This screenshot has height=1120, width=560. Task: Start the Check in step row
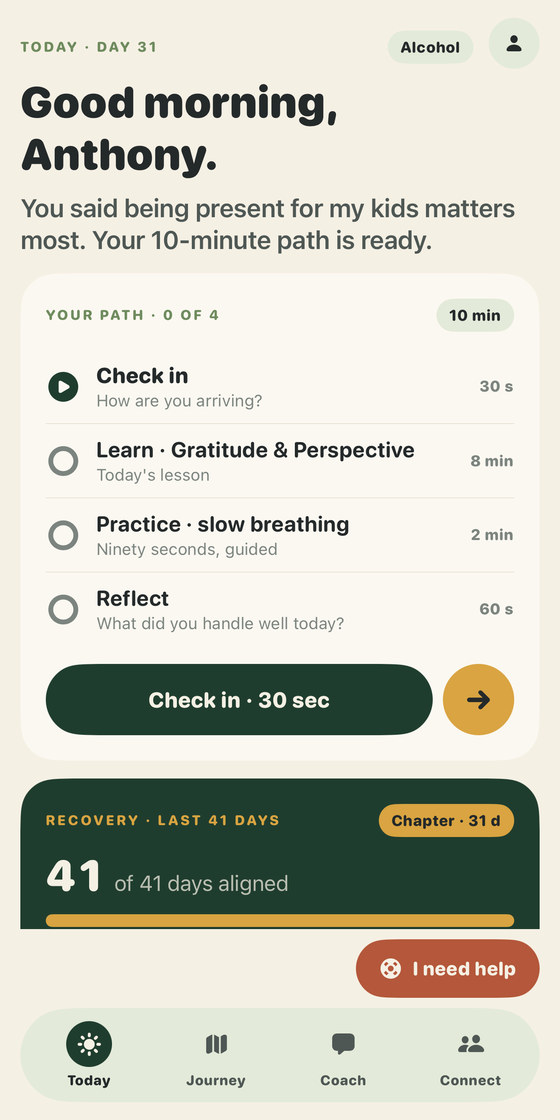280,386
